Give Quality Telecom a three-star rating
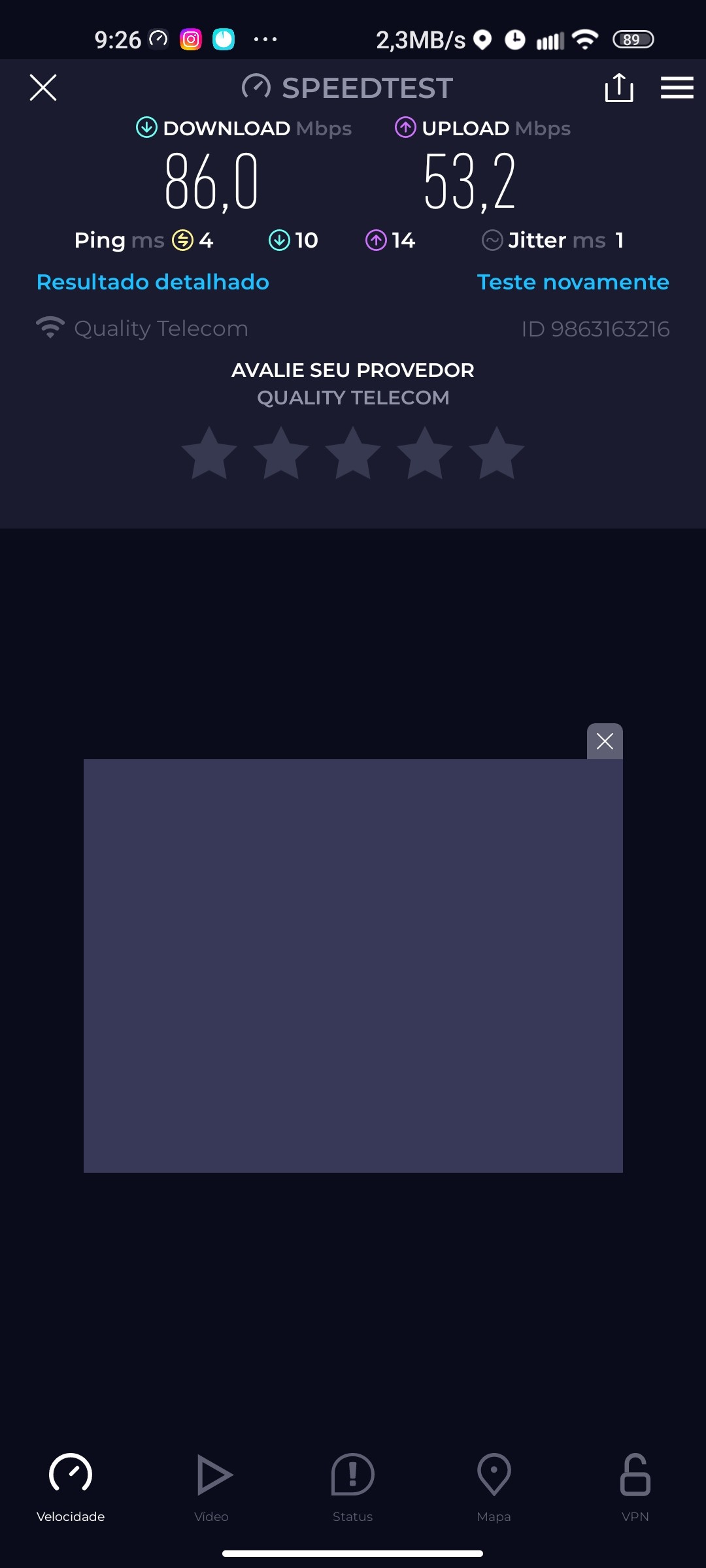 tap(353, 453)
